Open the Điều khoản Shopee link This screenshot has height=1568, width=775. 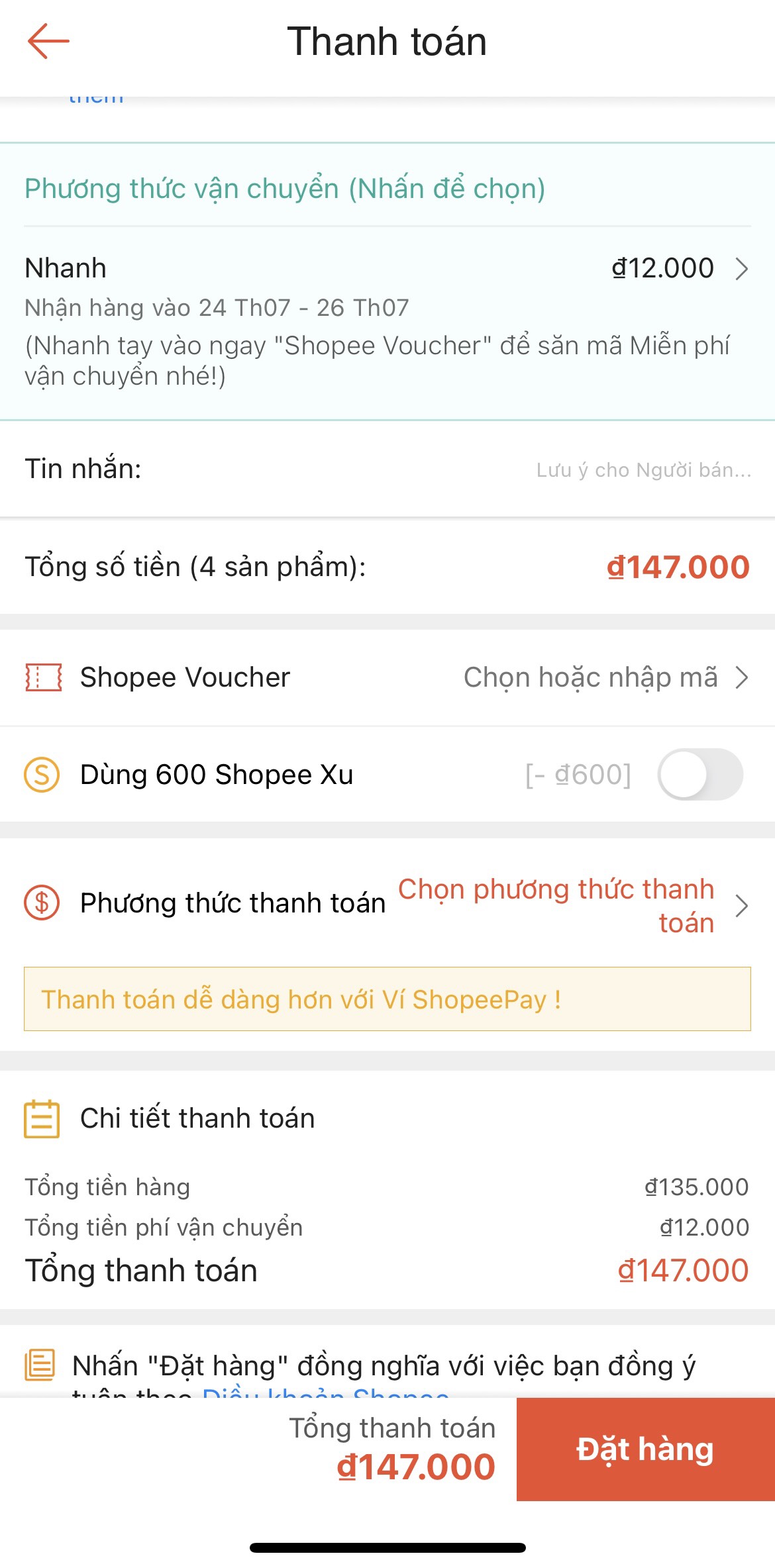(x=326, y=1392)
